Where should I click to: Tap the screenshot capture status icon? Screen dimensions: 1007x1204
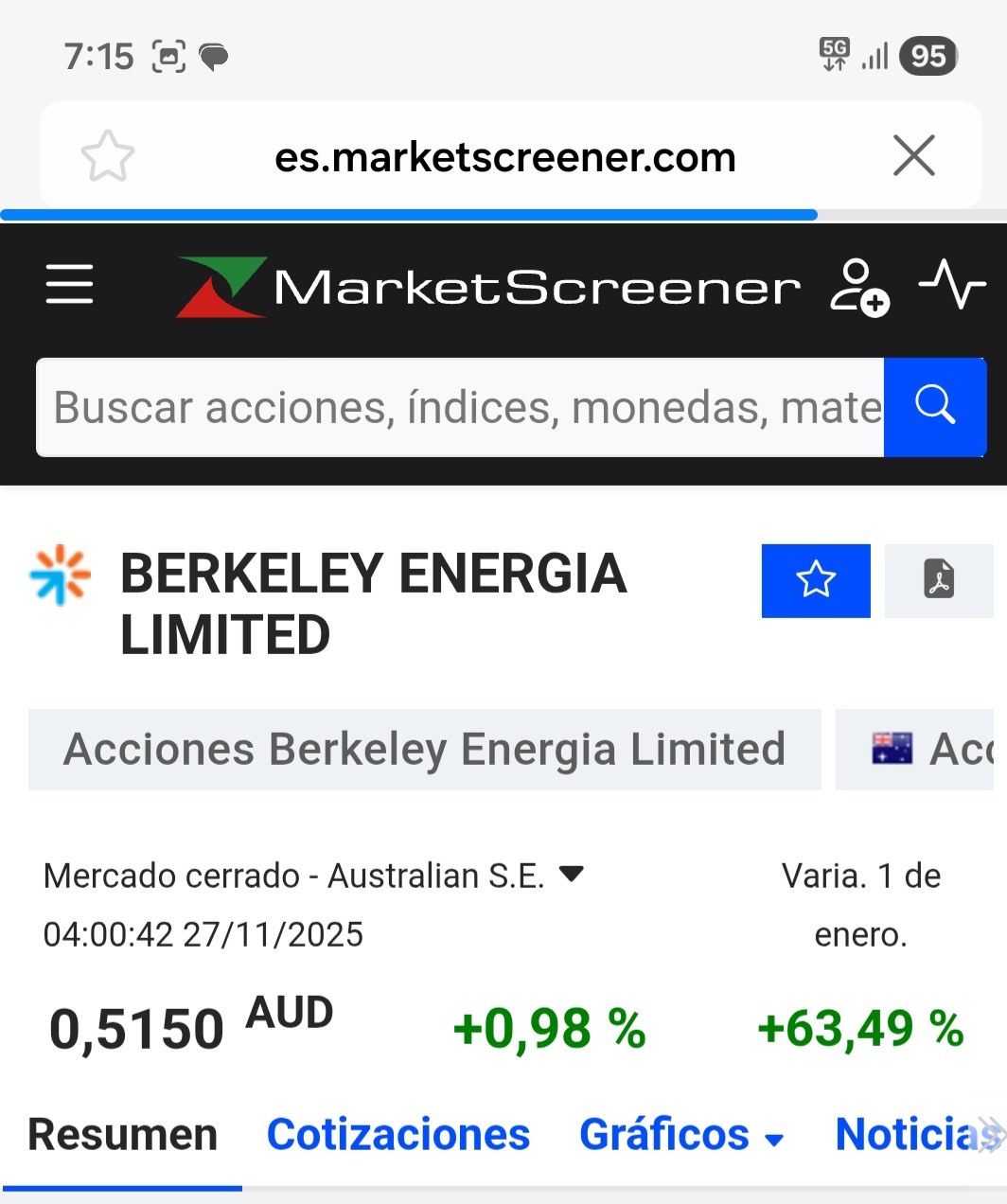(168, 56)
